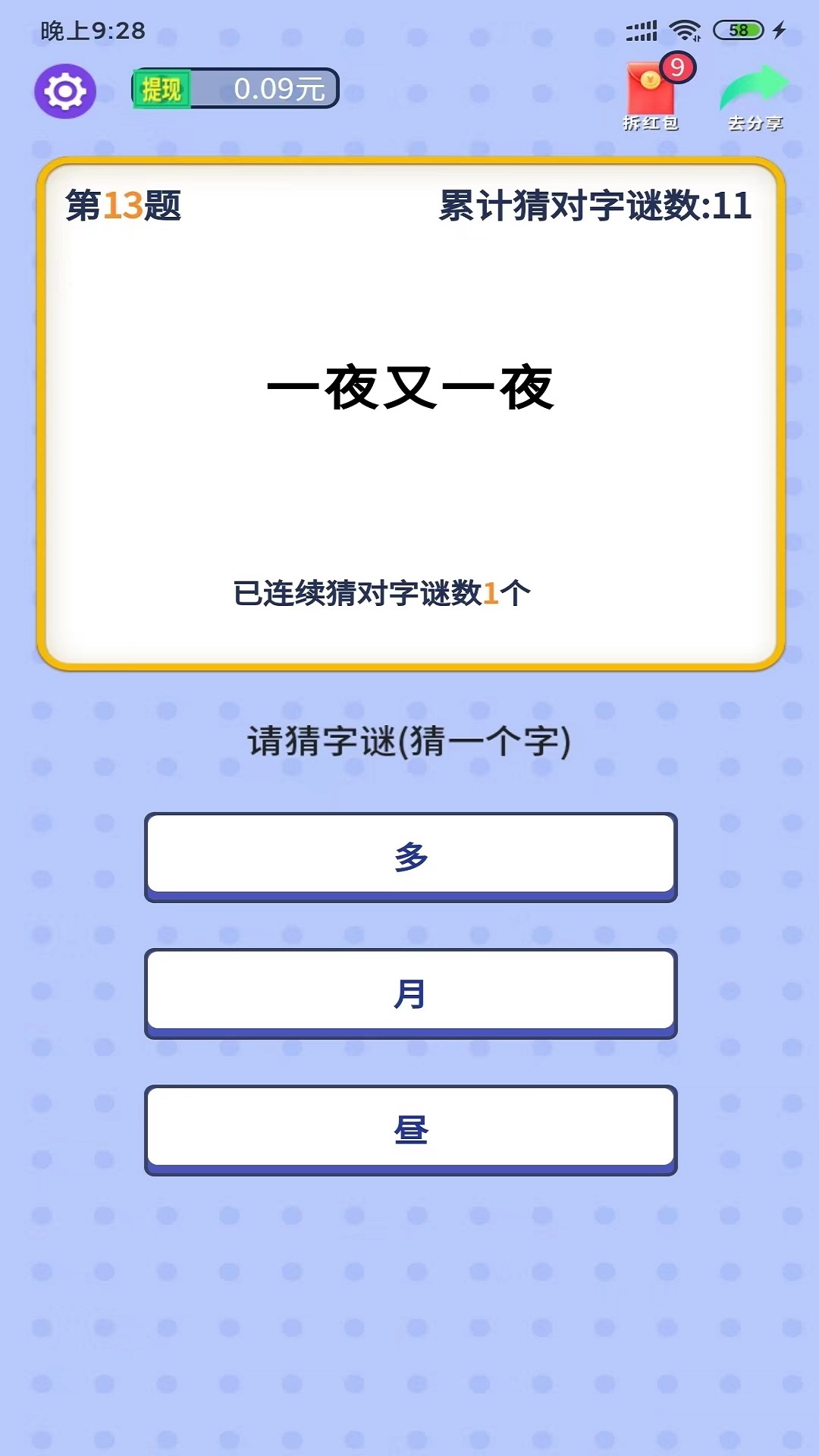Screen dimensions: 819x1456
Task: Choose answer 多
Action: tap(410, 855)
